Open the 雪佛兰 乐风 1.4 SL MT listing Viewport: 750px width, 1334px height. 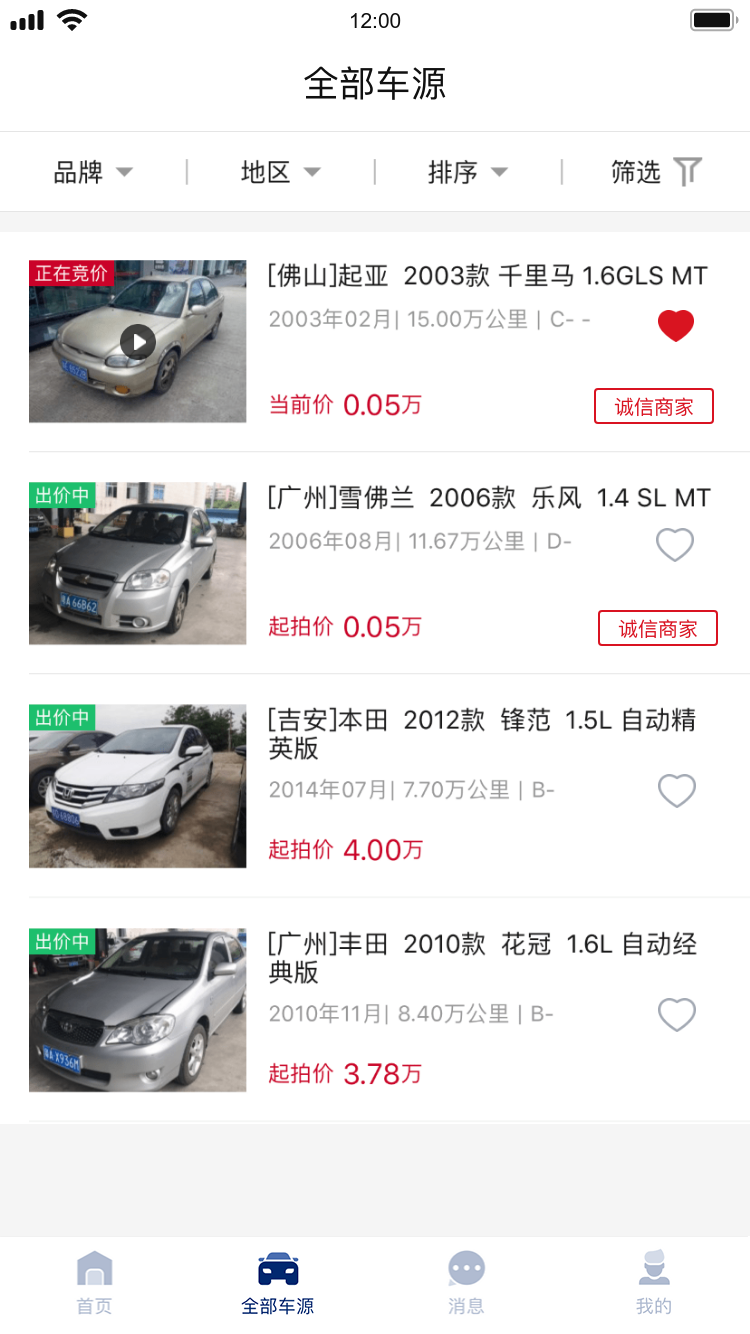(489, 498)
